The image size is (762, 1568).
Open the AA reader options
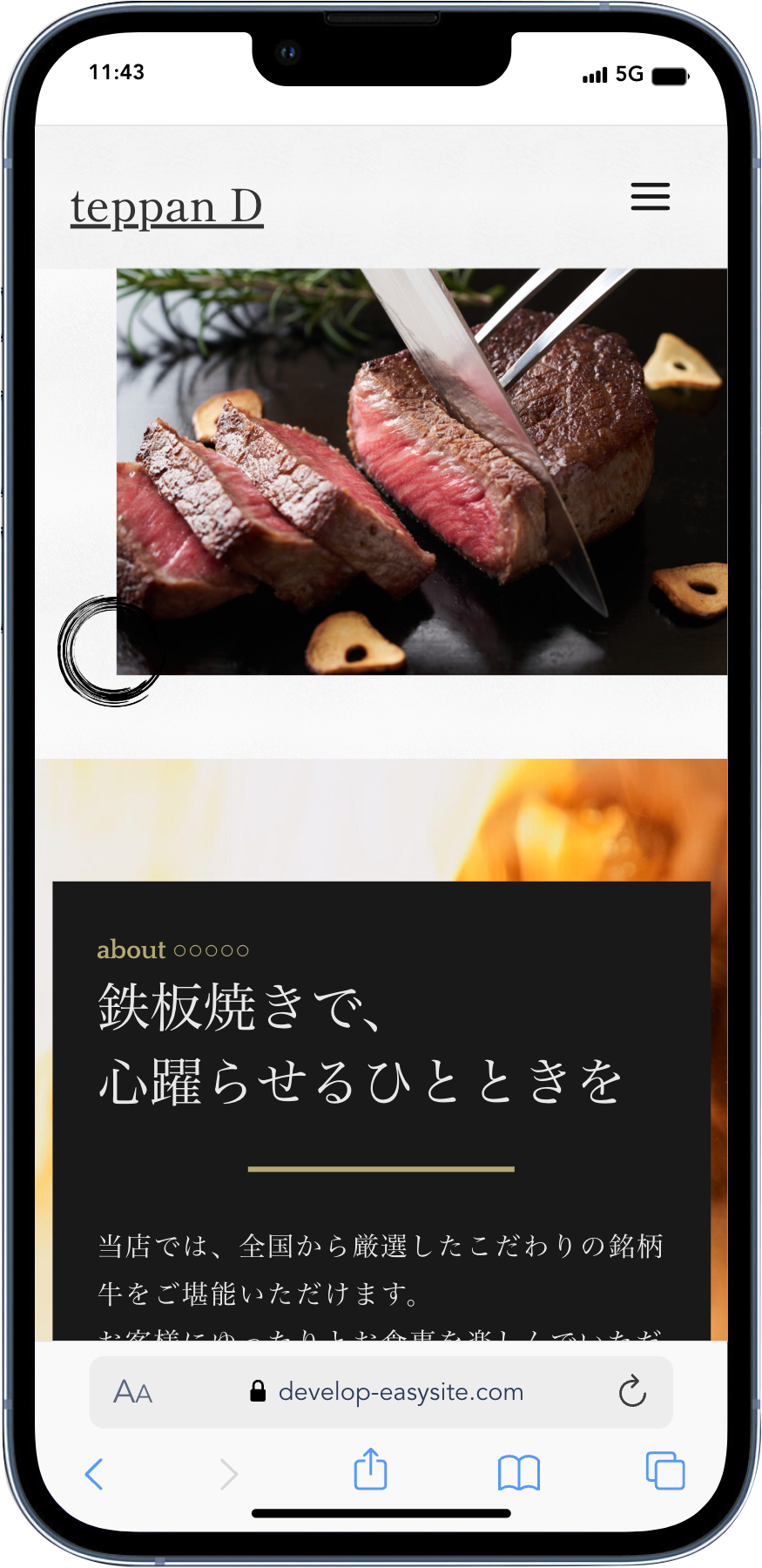tap(133, 1392)
